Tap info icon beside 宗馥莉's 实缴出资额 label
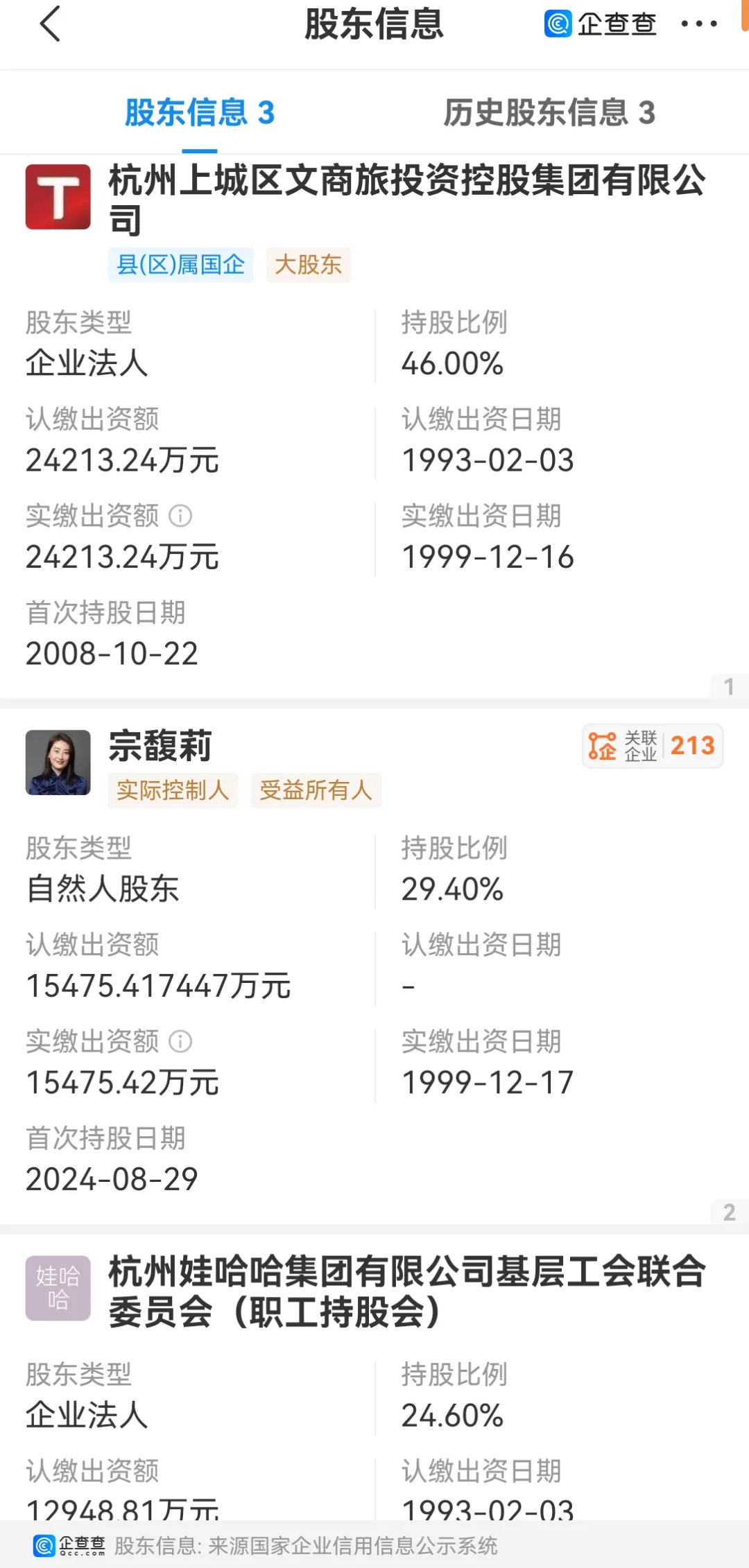This screenshot has height=1568, width=749. tap(180, 1041)
